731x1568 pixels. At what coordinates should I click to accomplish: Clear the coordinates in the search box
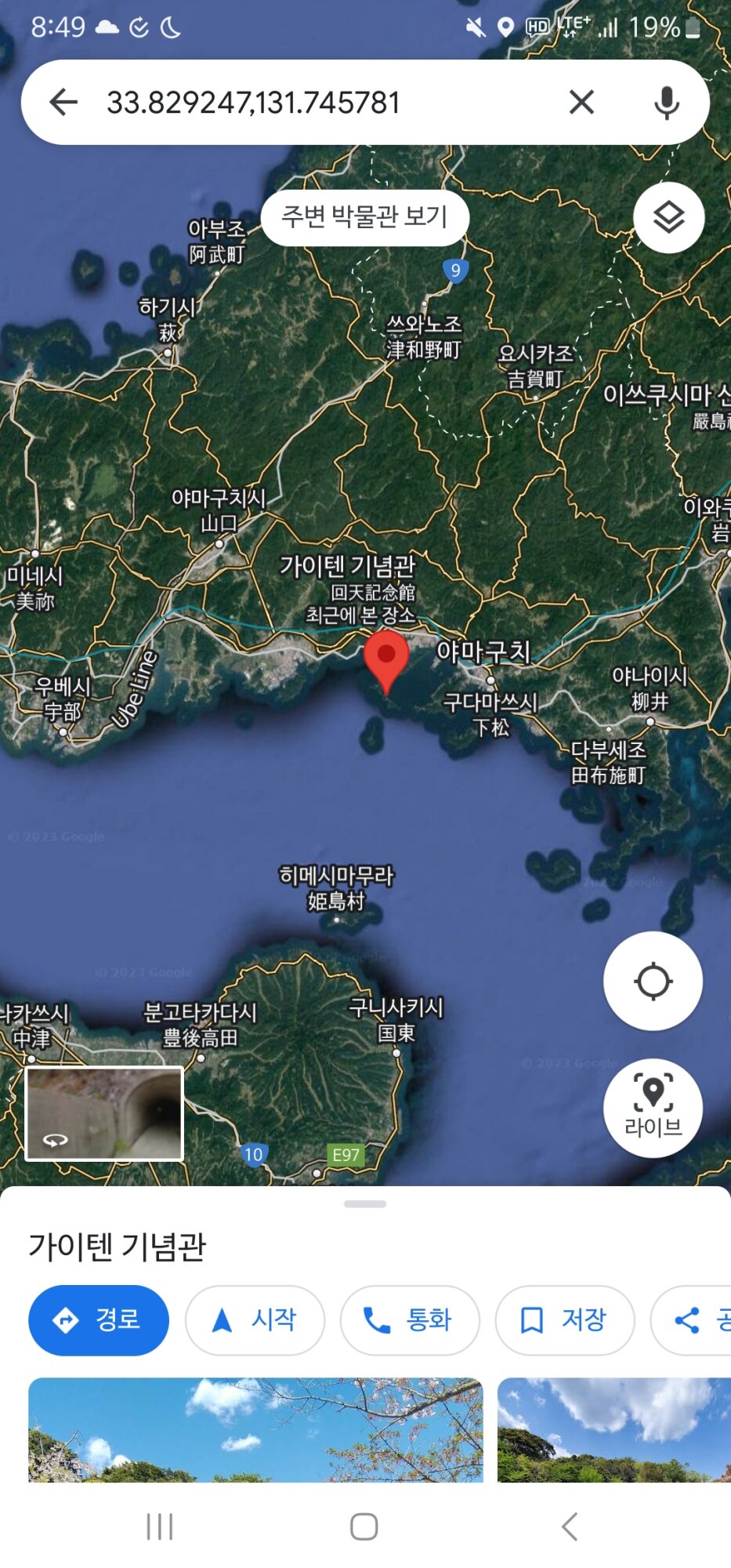click(x=581, y=102)
